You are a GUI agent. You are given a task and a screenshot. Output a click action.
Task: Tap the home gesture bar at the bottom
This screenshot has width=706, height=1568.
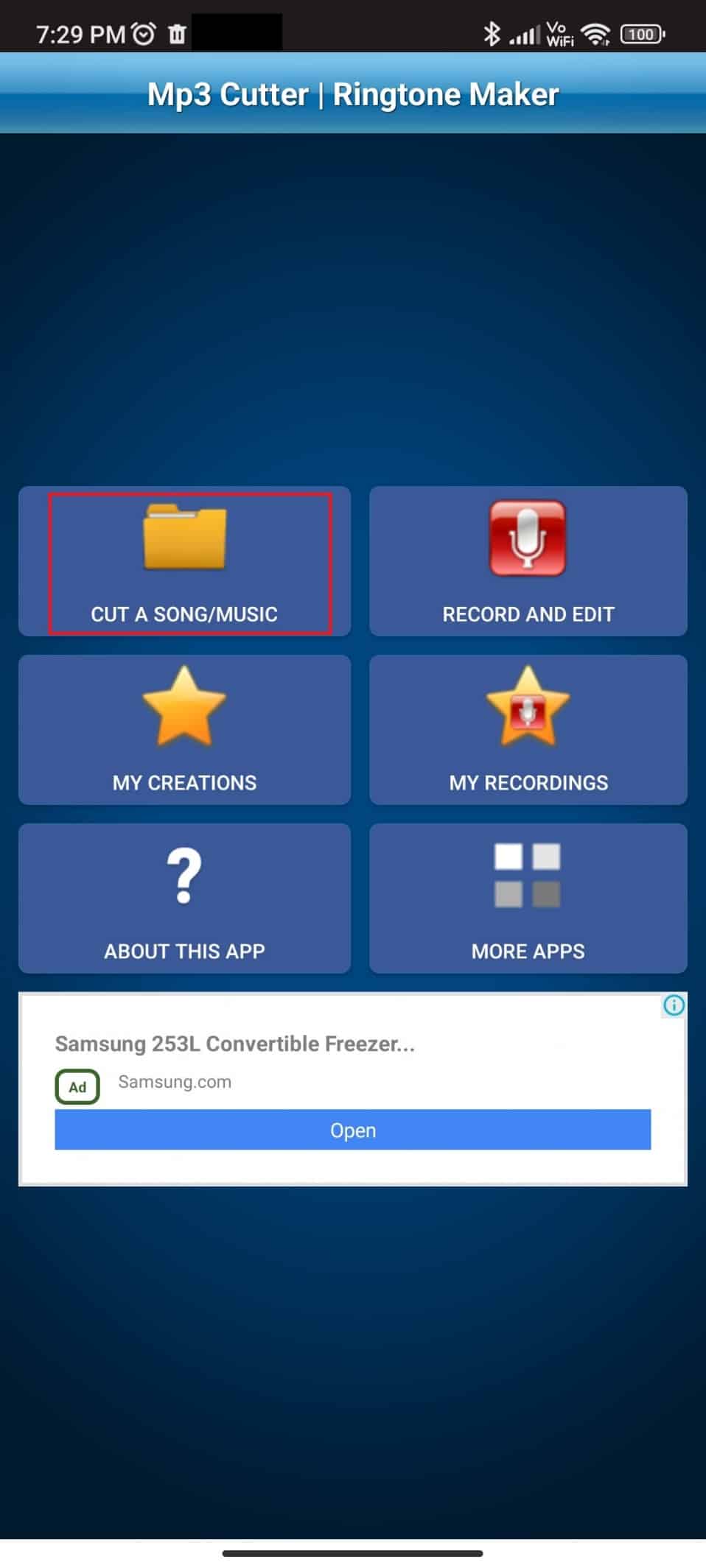pos(353,1554)
